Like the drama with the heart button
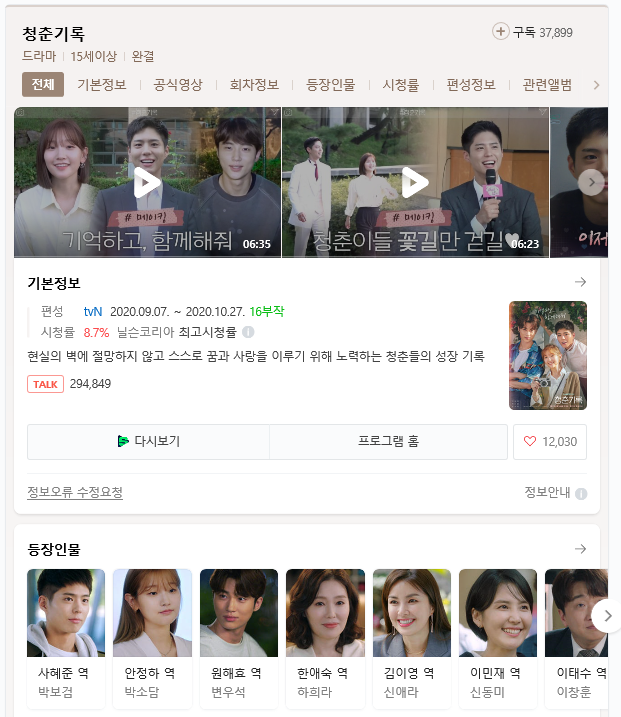The image size is (621, 717). pos(549,441)
